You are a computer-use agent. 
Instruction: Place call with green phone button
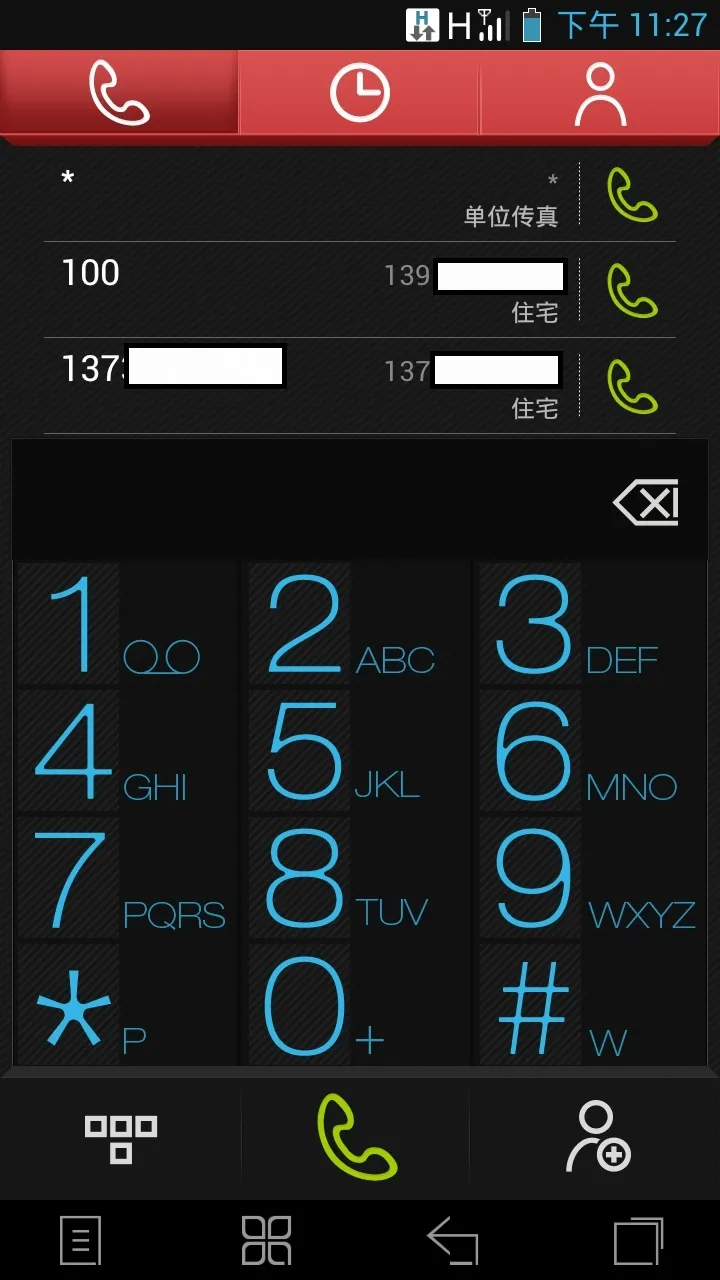[x=356, y=1138]
